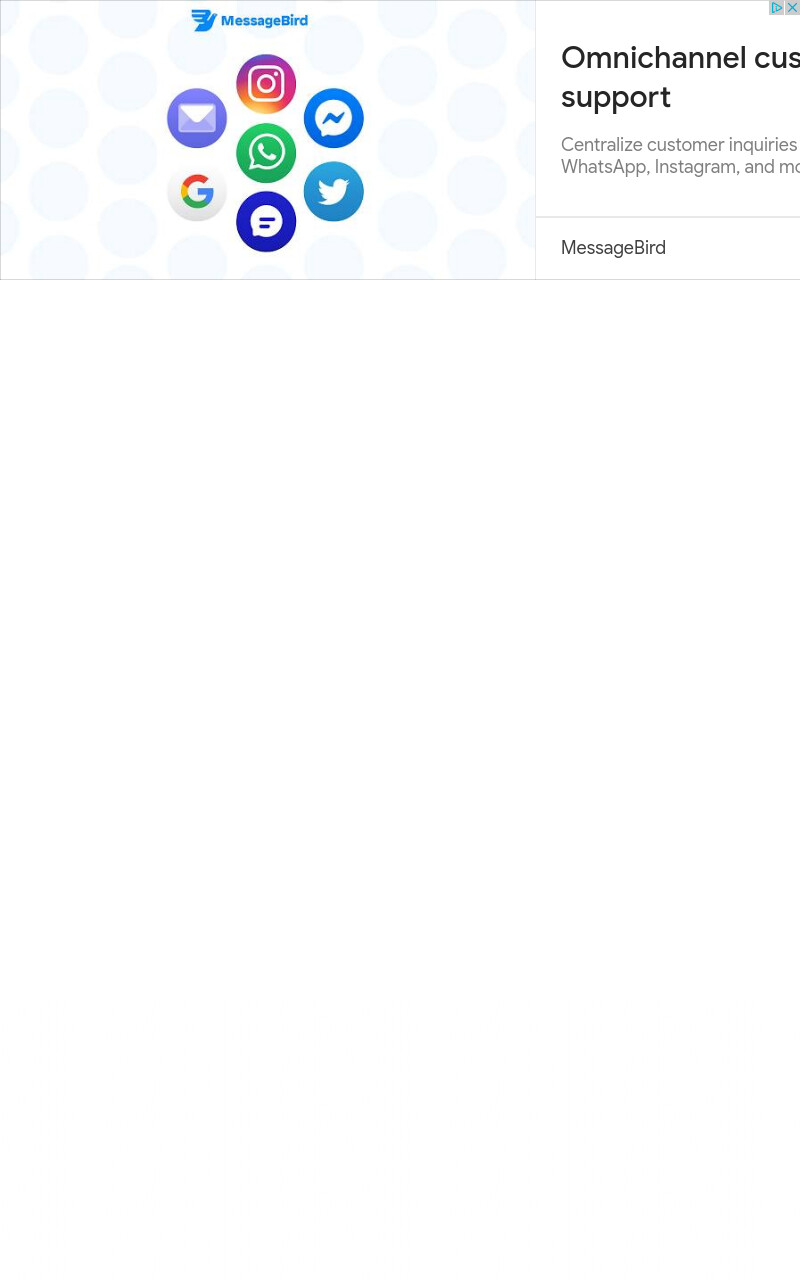Open the AdChoices info icon
This screenshot has height=1280, width=800.
[776, 8]
